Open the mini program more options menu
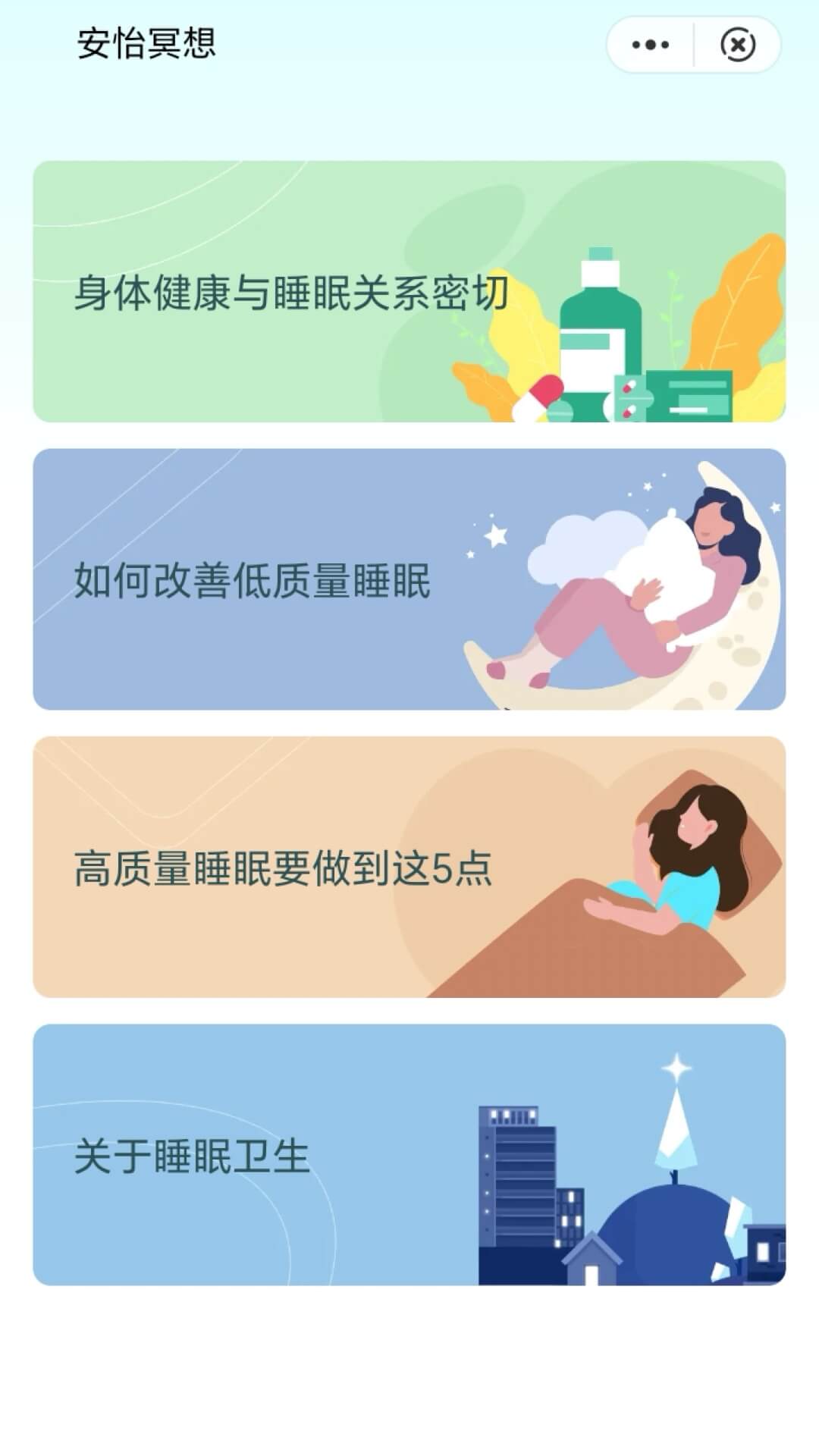The width and height of the screenshot is (819, 1456). pyautogui.click(x=650, y=45)
